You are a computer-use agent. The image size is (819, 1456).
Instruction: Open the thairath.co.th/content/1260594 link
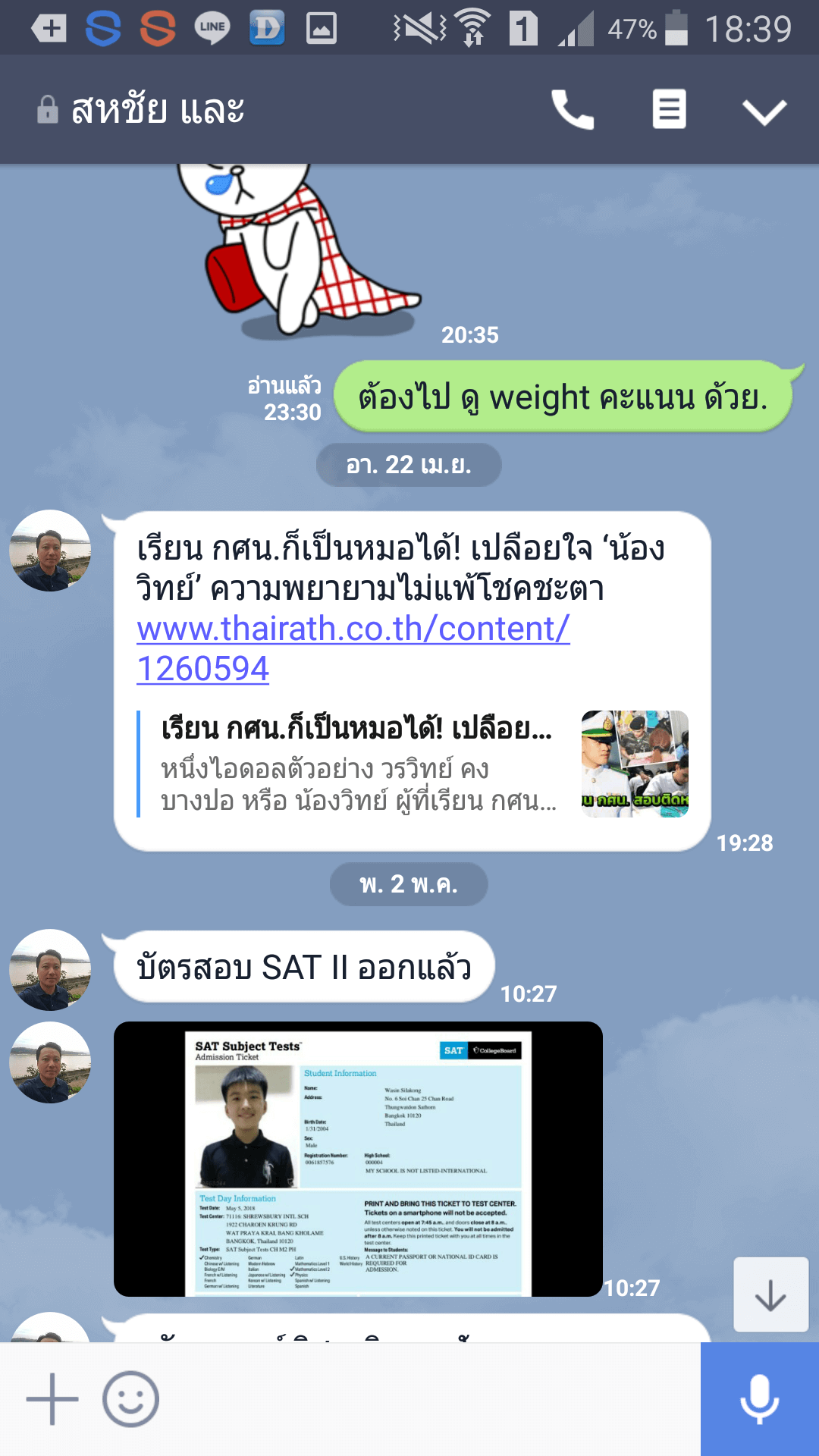coord(353,648)
